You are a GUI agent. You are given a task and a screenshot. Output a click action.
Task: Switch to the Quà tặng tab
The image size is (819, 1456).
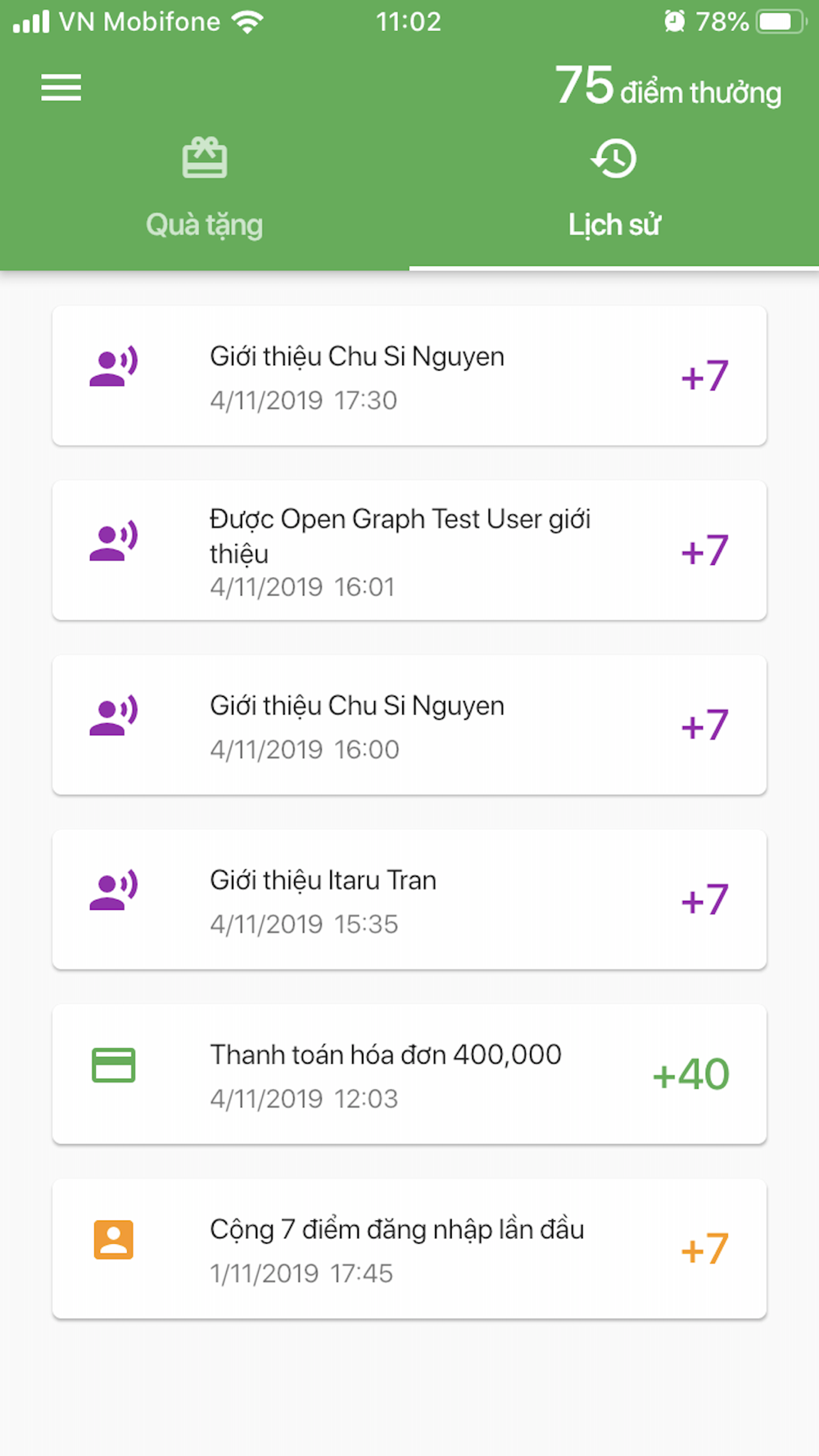205,189
